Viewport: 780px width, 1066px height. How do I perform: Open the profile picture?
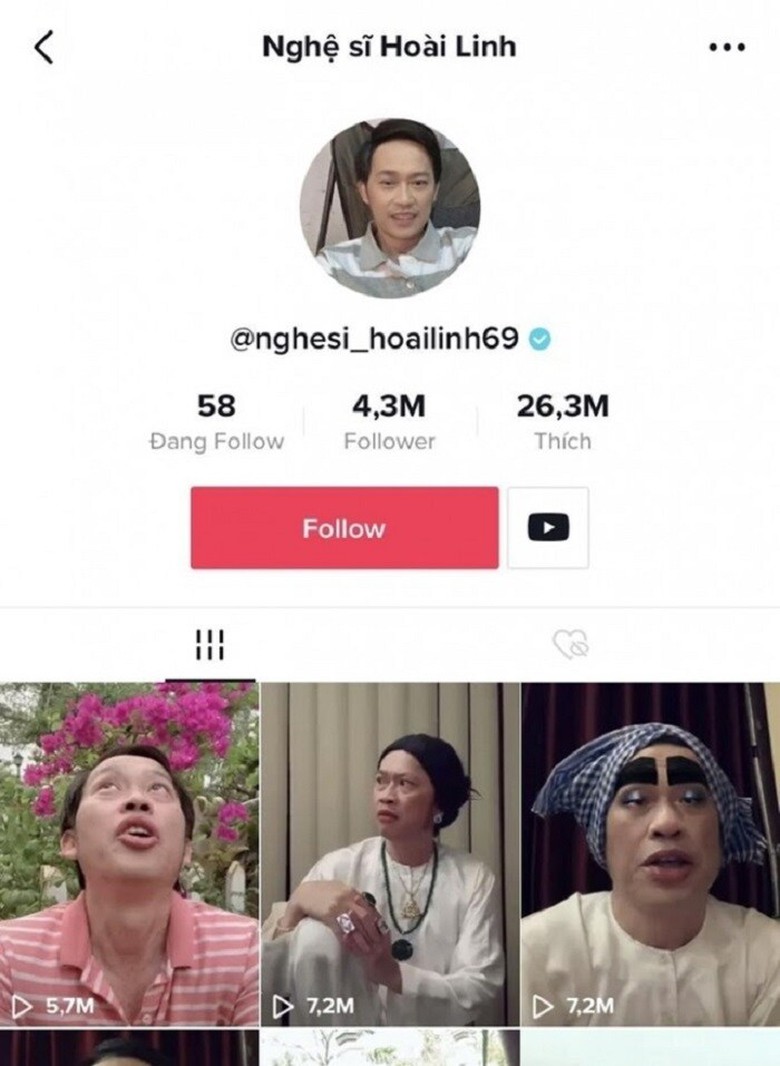point(390,208)
